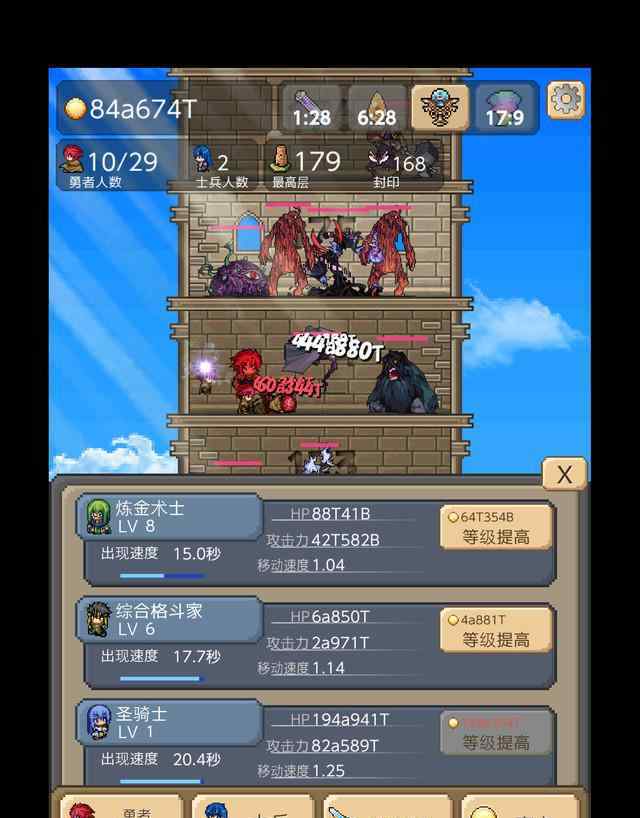
Task: Close the hero upgrade panel
Action: point(564,474)
